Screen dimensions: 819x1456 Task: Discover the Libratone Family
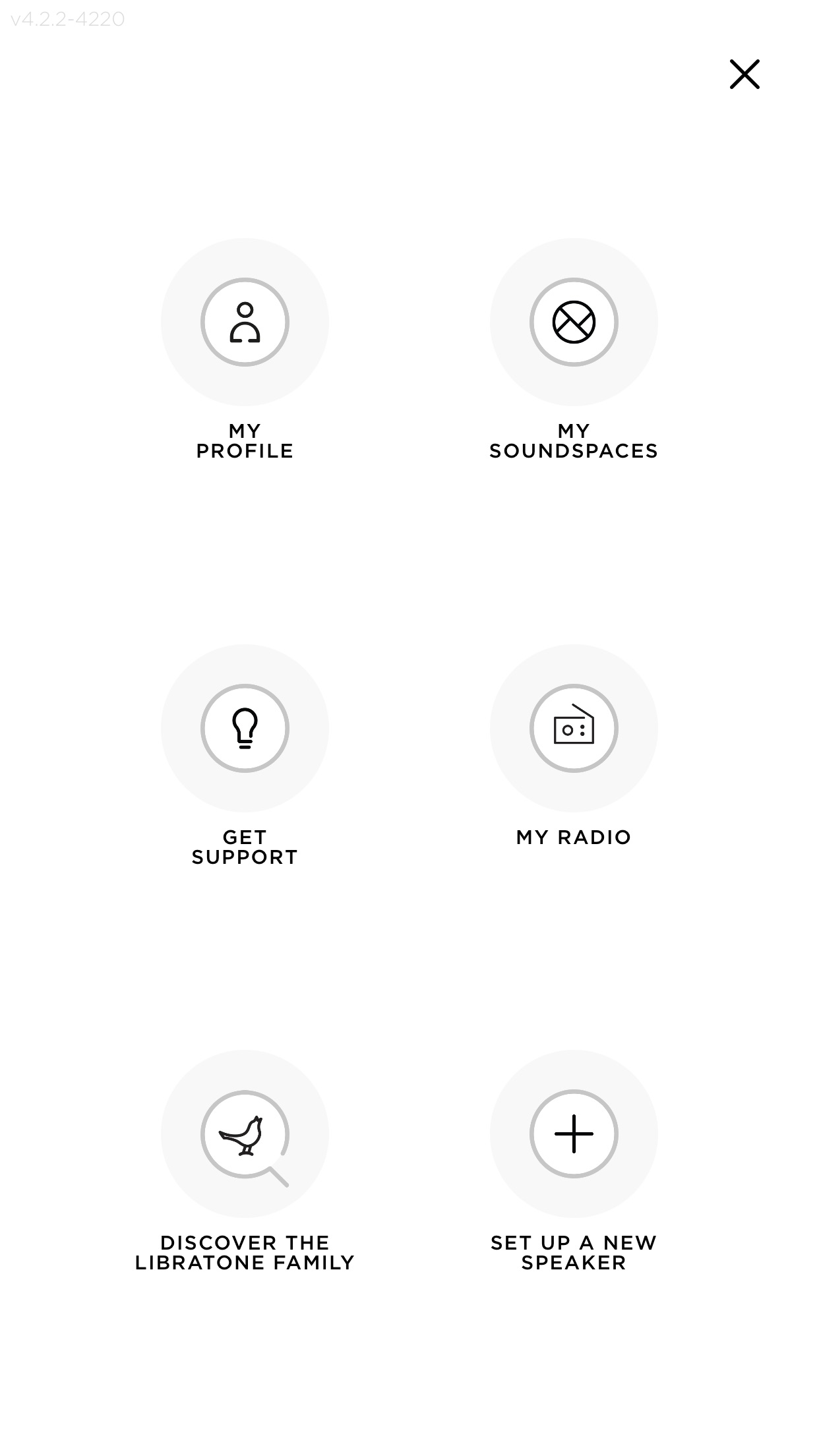coord(245,1134)
